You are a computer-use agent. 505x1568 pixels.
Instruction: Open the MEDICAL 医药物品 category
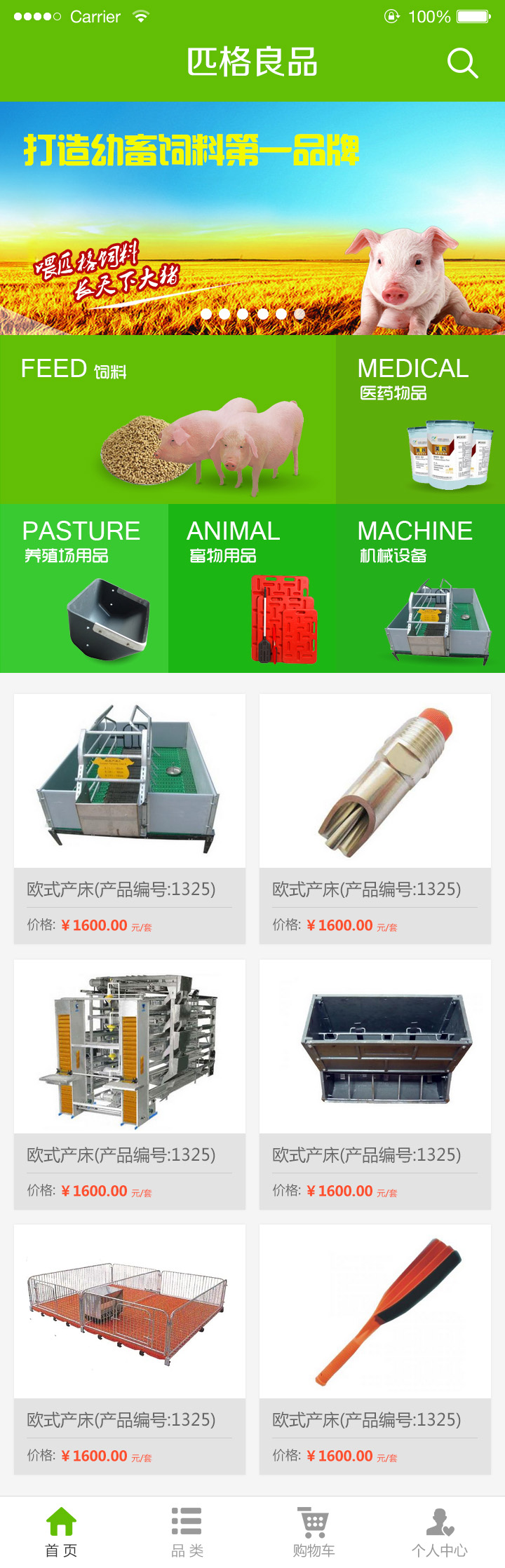(x=420, y=419)
